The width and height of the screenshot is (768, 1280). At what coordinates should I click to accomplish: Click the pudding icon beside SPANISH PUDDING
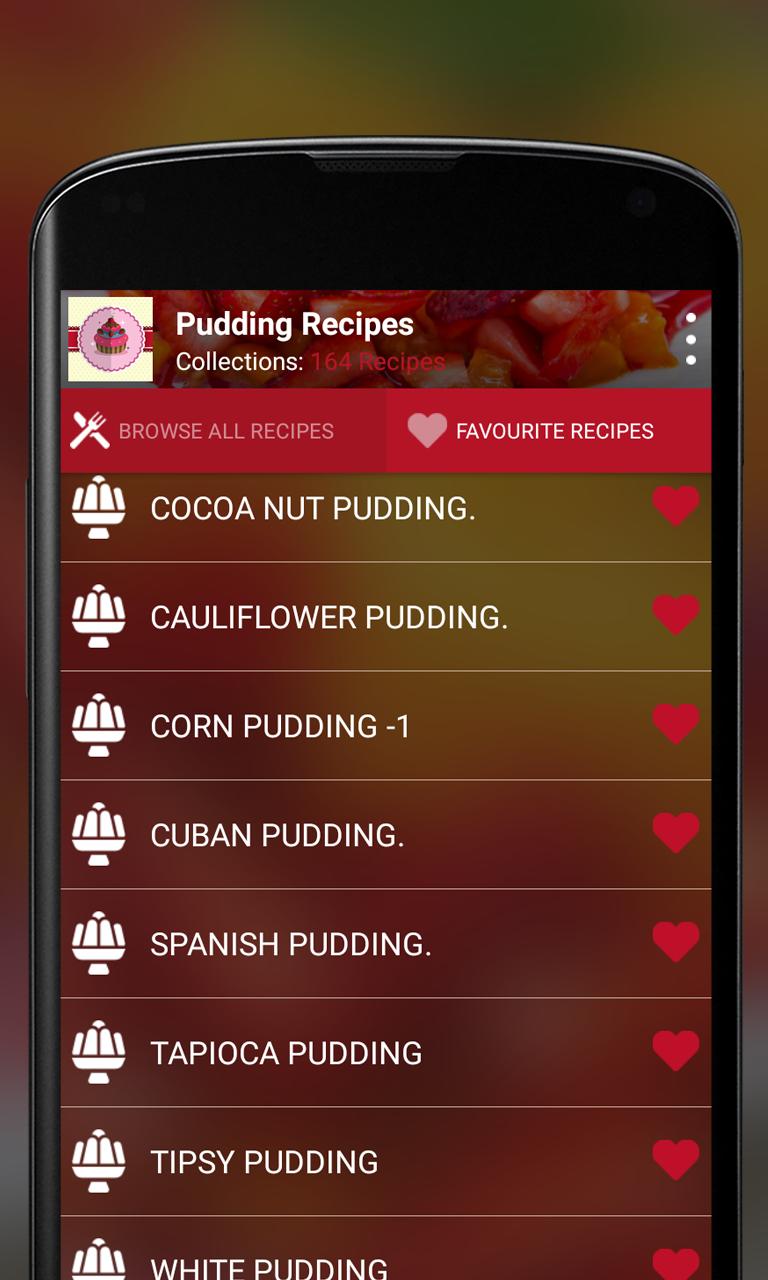[99, 944]
